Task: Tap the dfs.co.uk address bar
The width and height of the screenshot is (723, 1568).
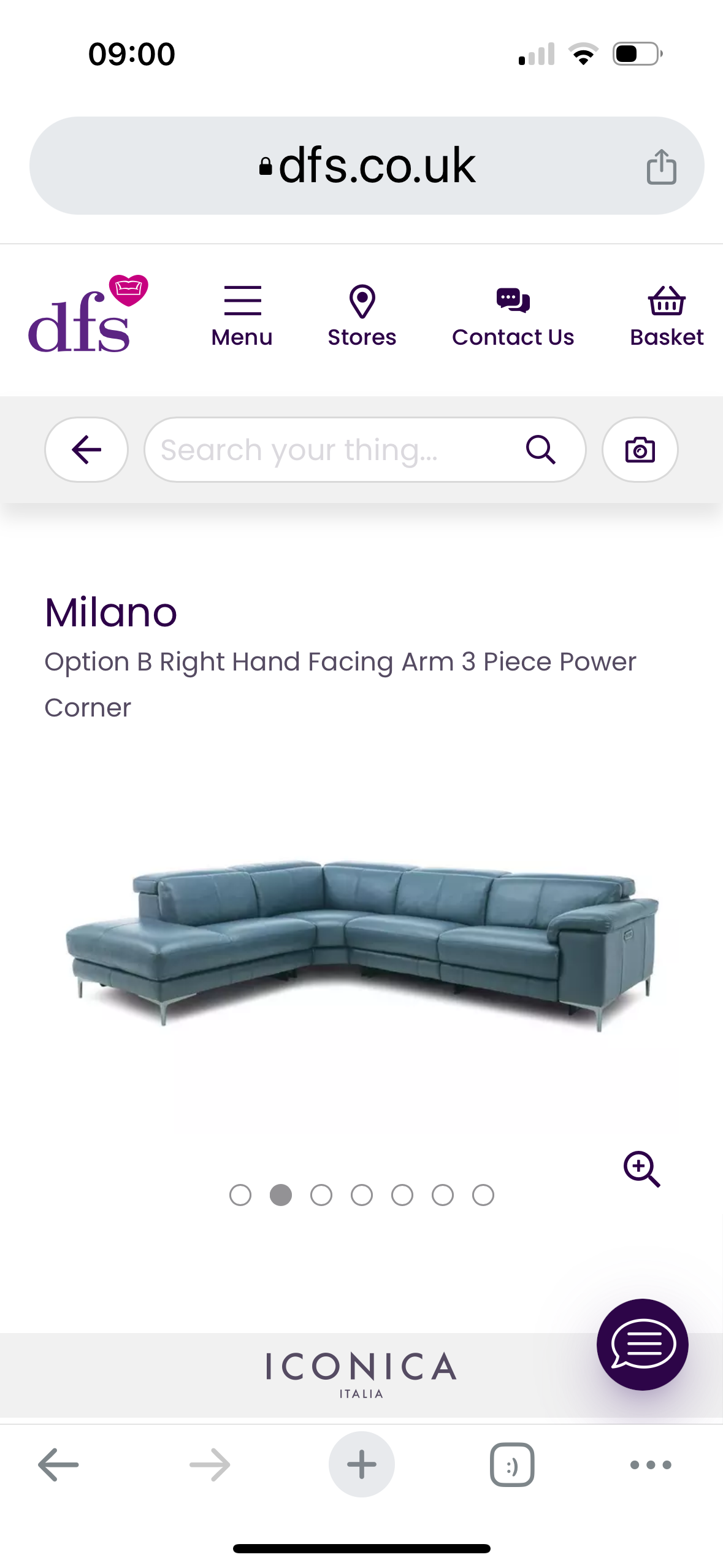Action: pos(367,166)
